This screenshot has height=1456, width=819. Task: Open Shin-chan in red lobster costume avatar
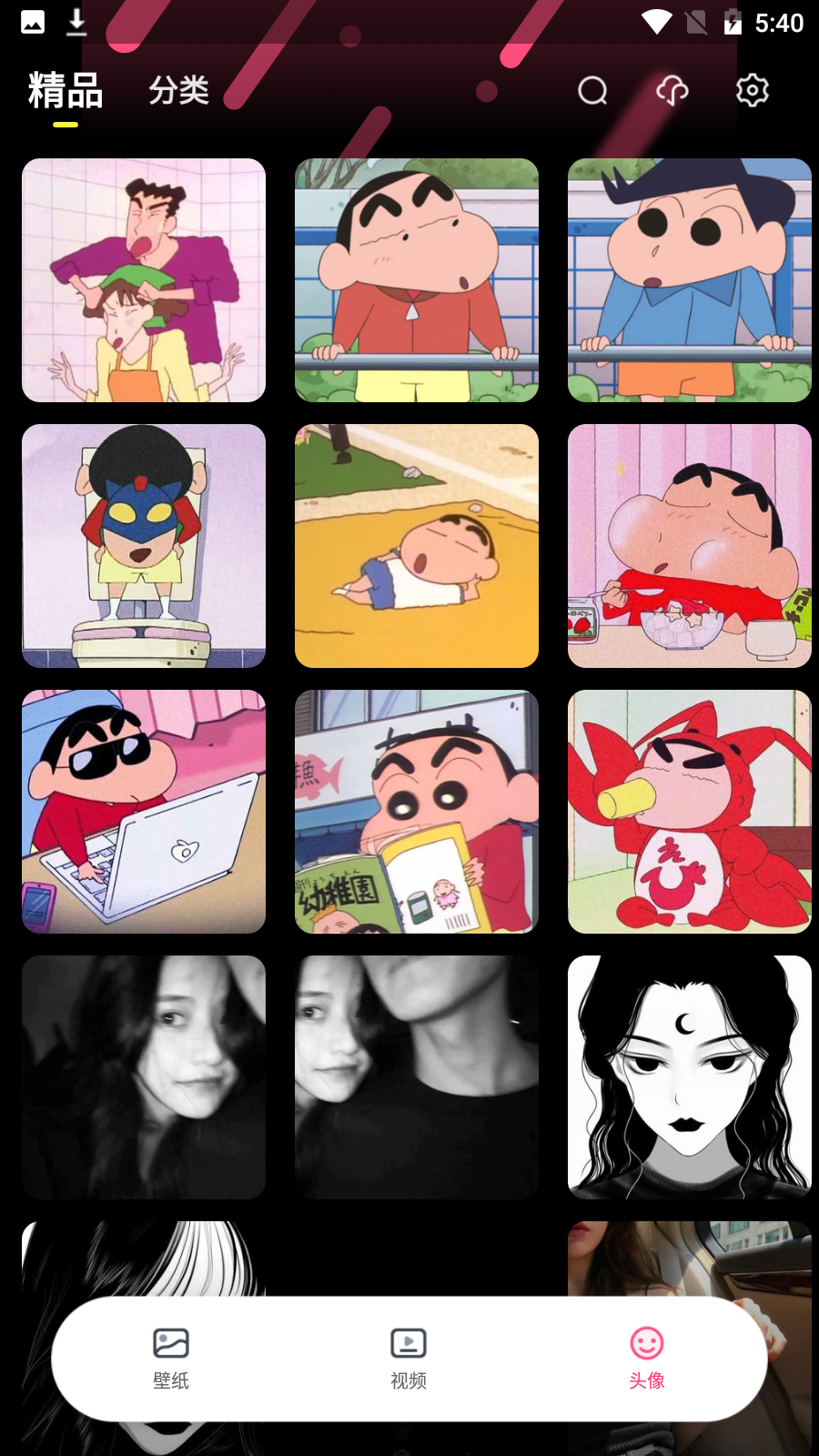click(690, 812)
